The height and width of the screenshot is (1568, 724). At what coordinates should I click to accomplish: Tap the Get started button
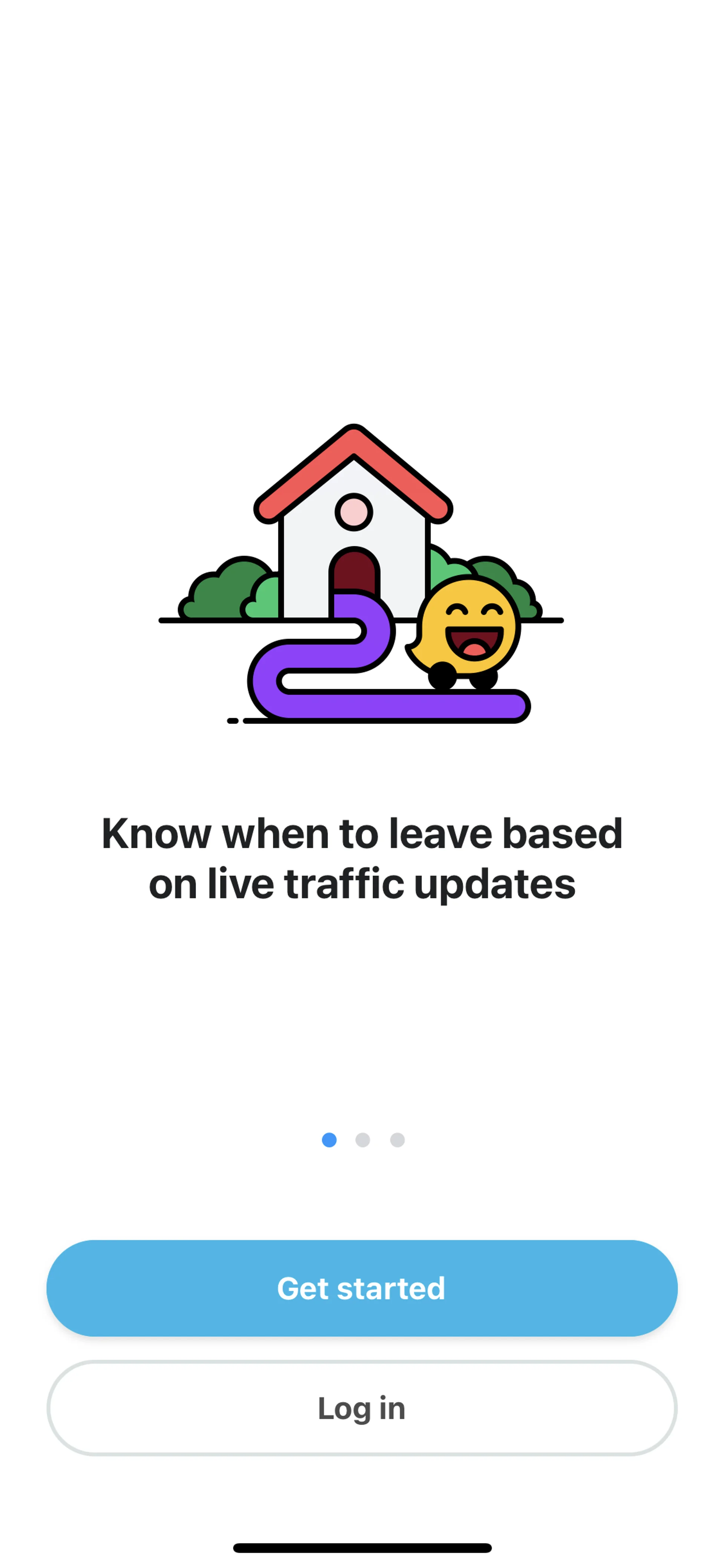(x=361, y=1288)
